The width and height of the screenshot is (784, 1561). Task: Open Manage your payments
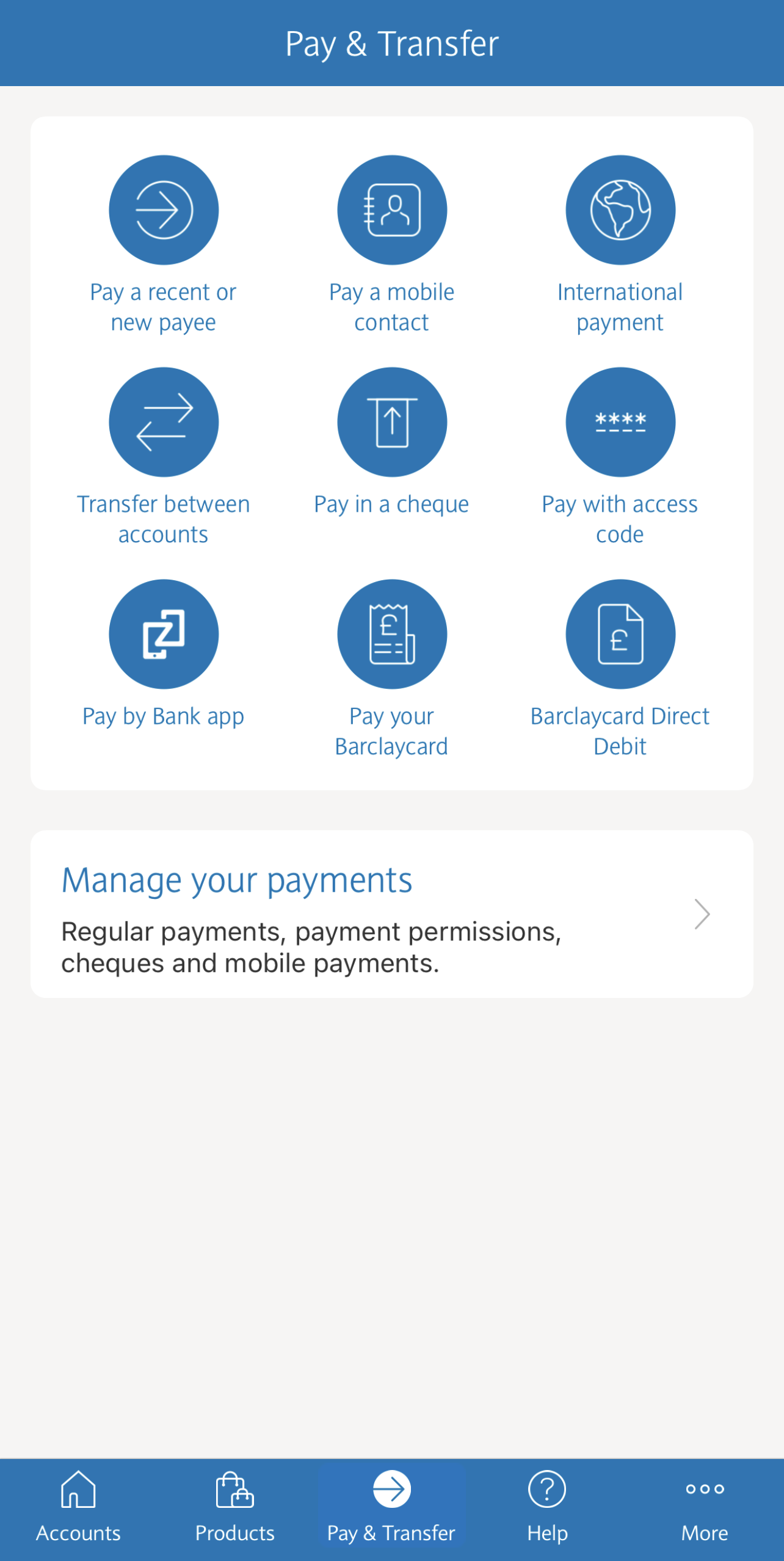tap(391, 914)
